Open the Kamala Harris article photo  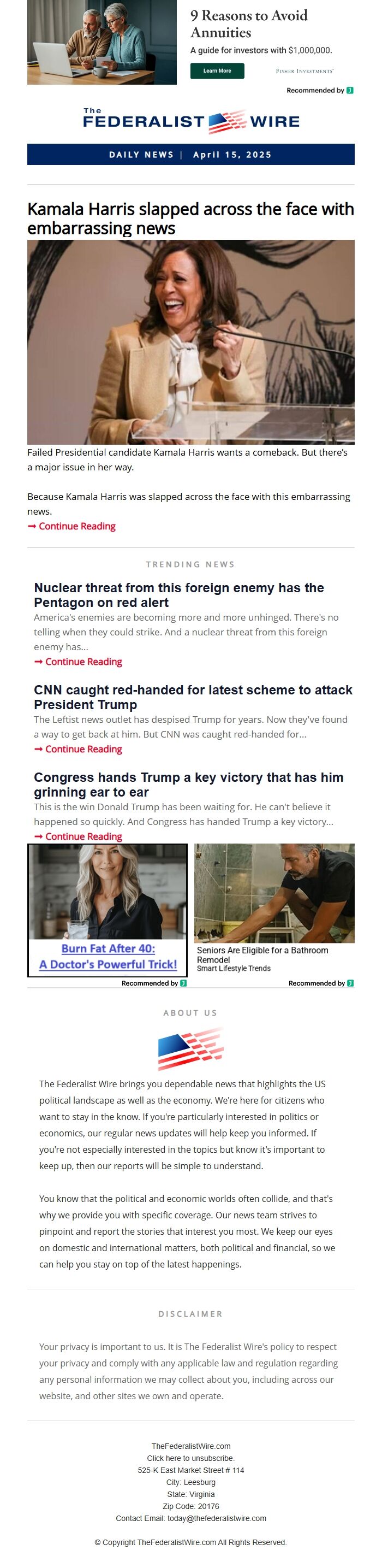pos(190,341)
